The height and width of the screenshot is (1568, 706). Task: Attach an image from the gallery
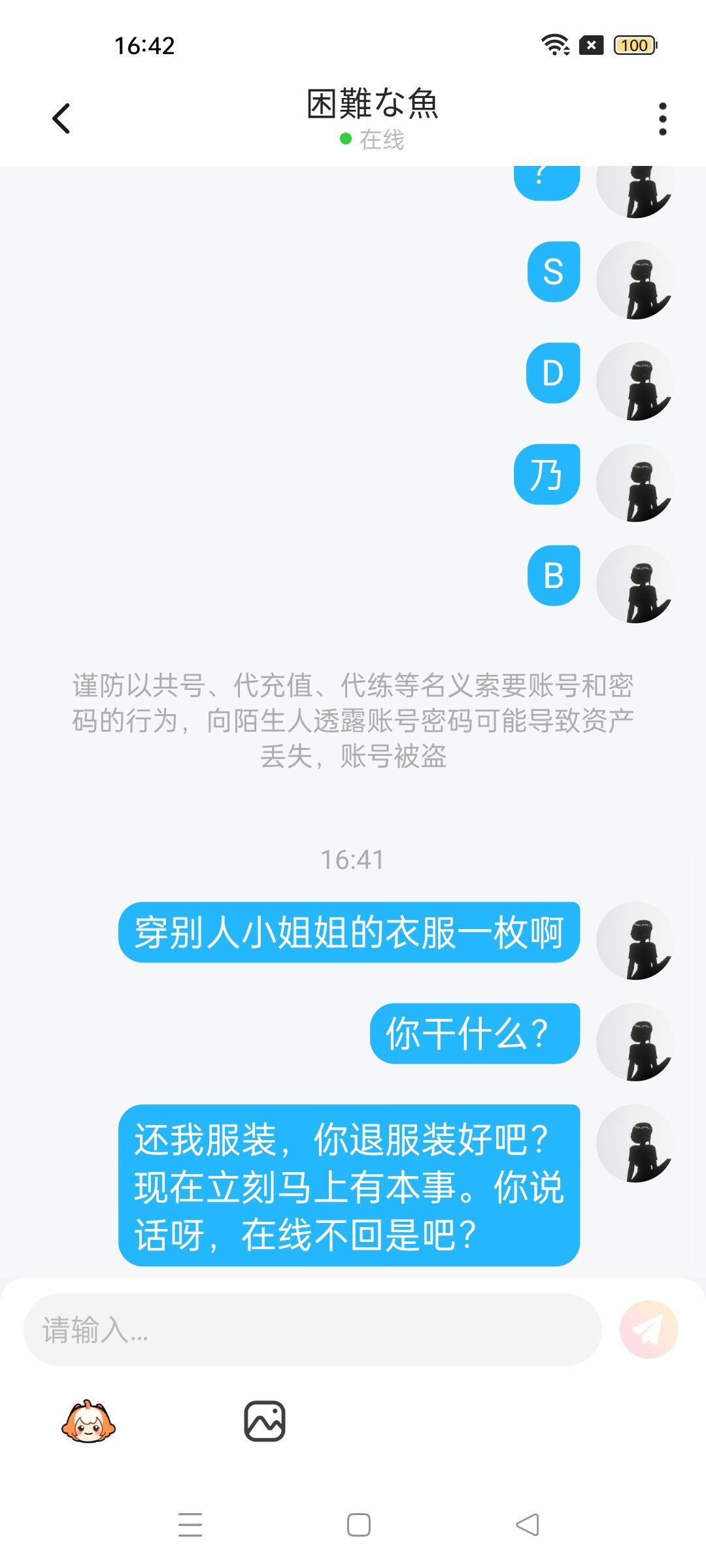pyautogui.click(x=265, y=1421)
